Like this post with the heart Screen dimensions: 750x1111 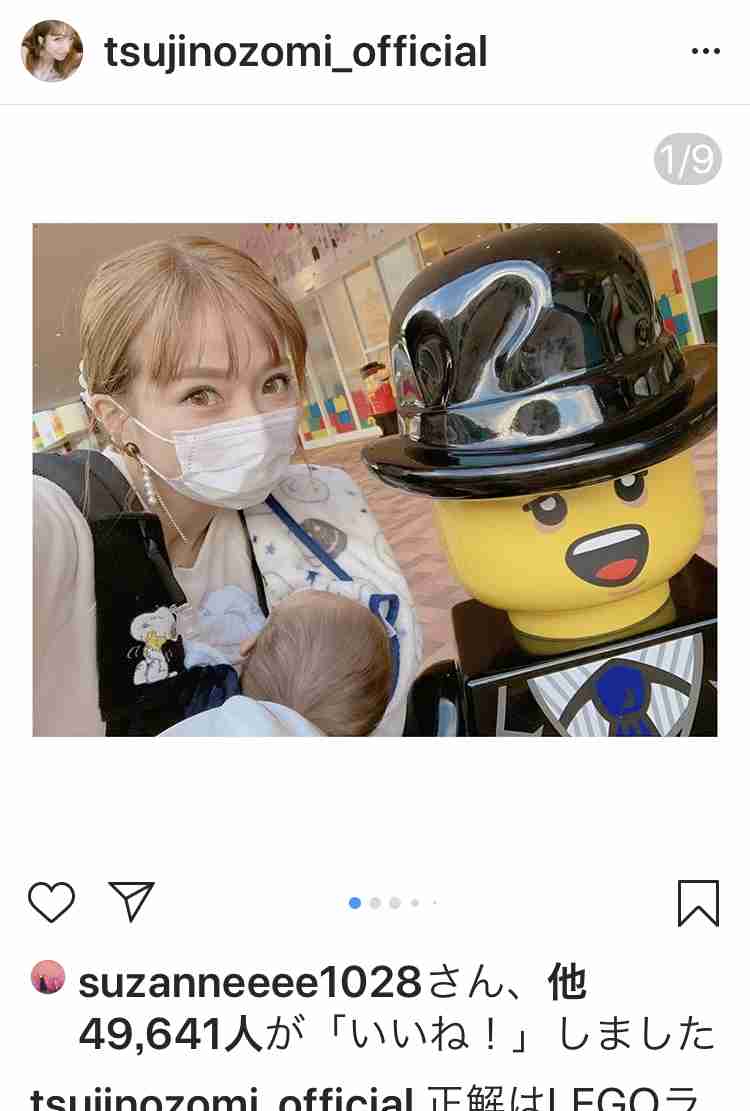(x=51, y=902)
